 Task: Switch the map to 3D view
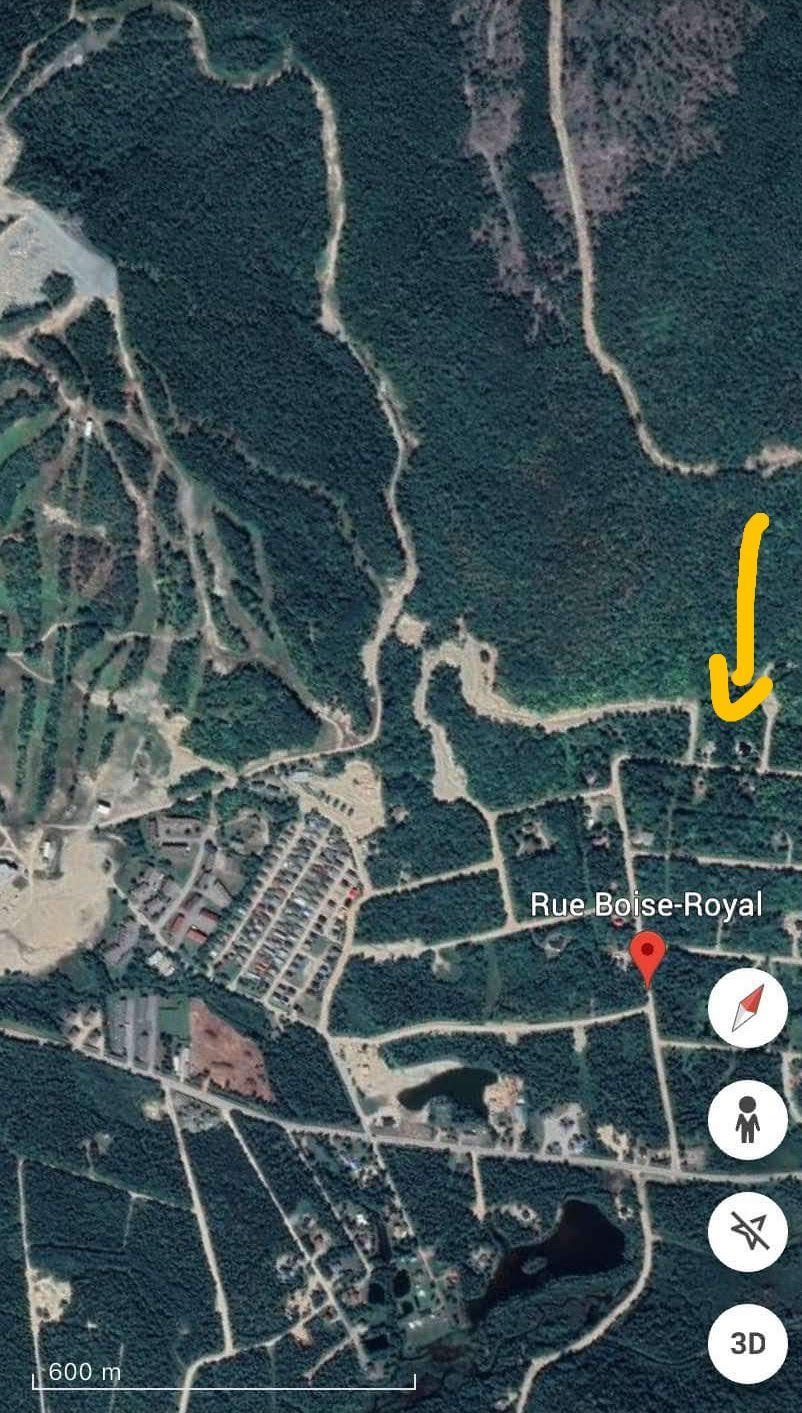click(748, 1342)
